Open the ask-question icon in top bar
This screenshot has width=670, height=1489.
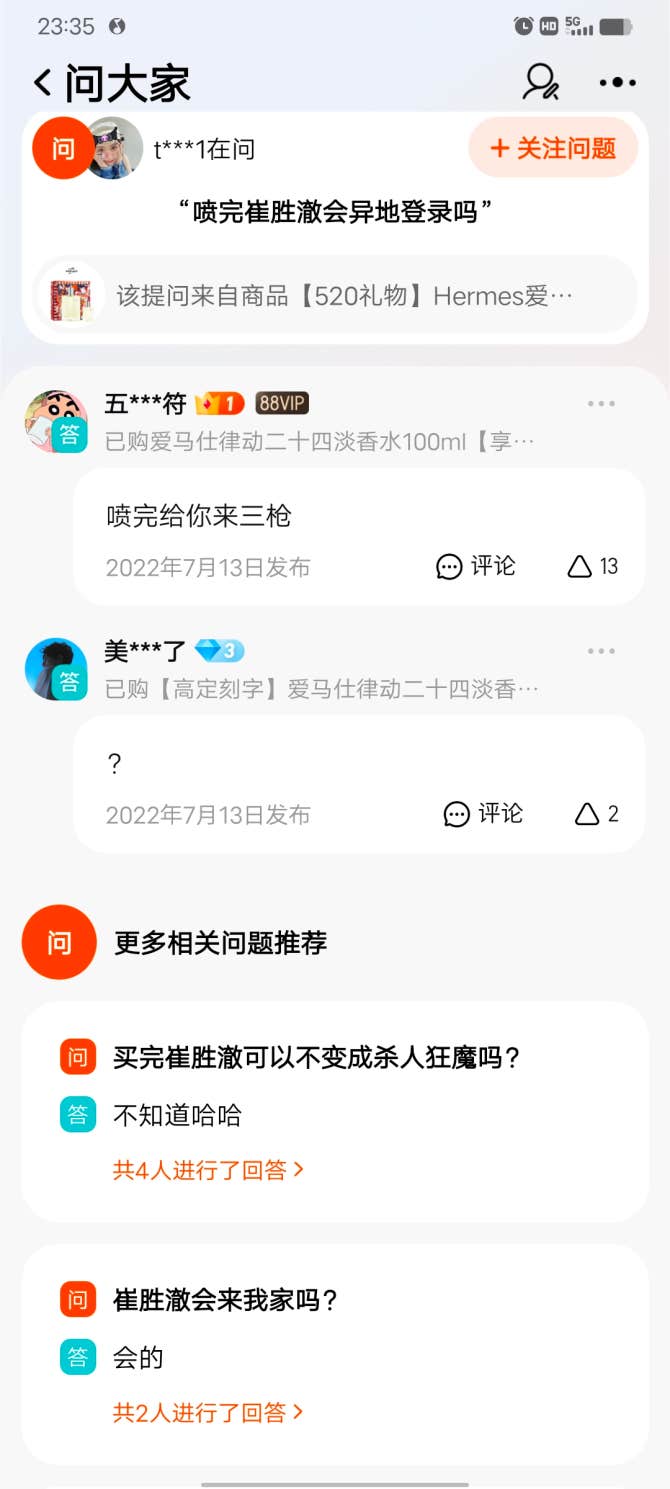point(541,83)
